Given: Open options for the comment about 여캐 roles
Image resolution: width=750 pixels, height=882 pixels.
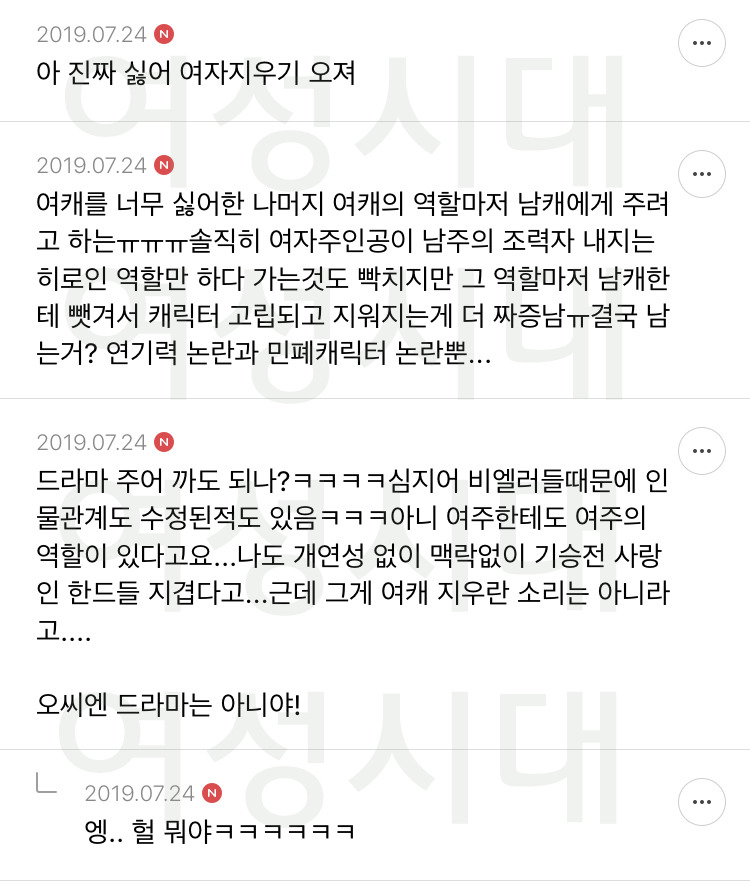Looking at the screenshot, I should pyautogui.click(x=701, y=174).
